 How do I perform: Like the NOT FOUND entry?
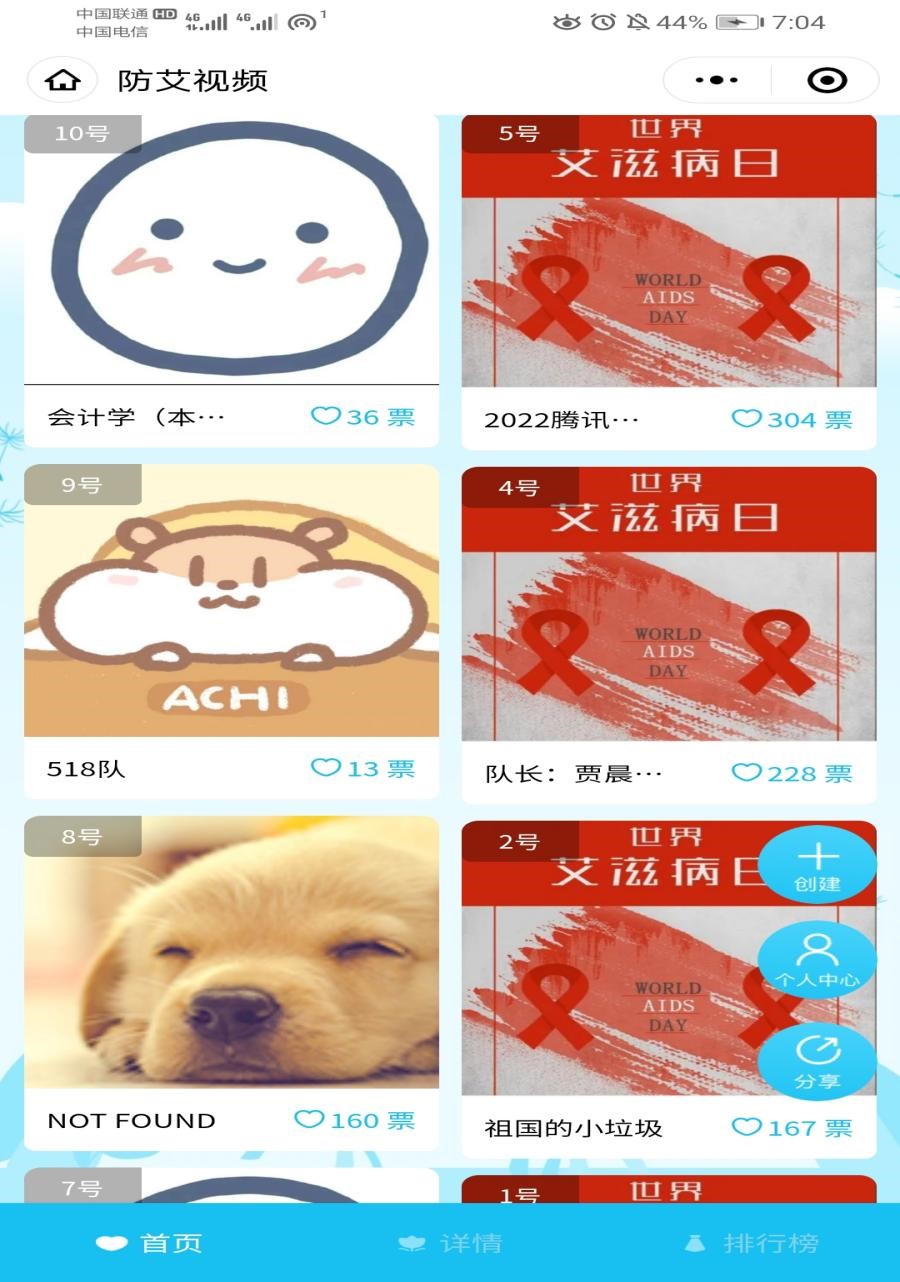click(310, 1120)
